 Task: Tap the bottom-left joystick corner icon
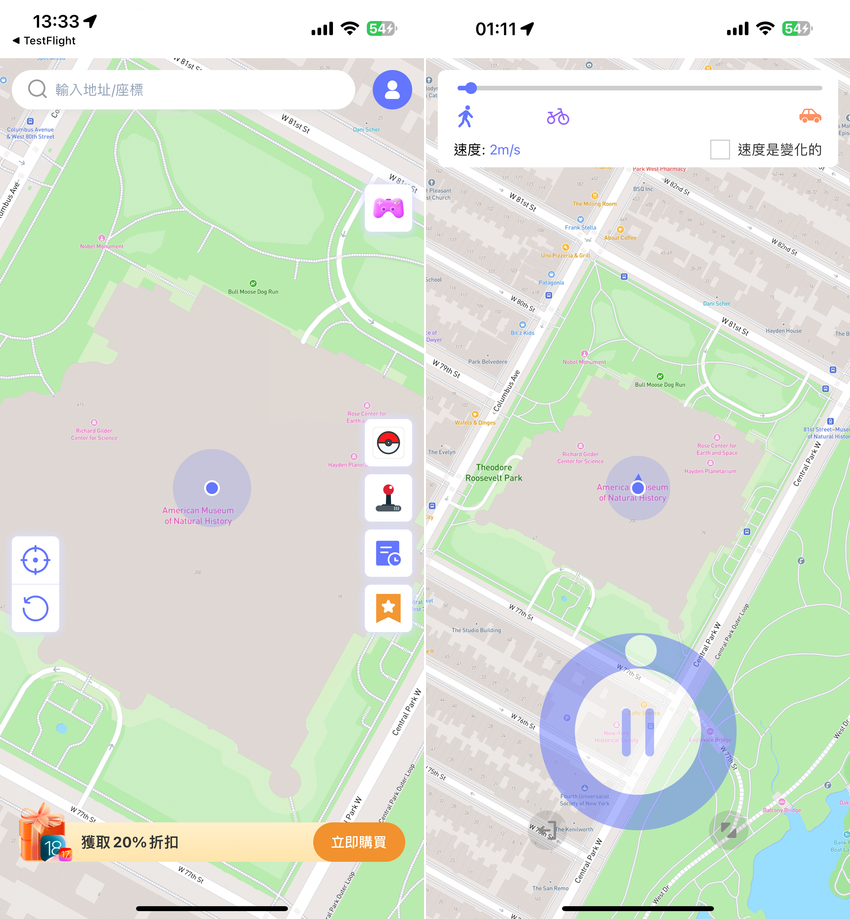pyautogui.click(x=547, y=830)
